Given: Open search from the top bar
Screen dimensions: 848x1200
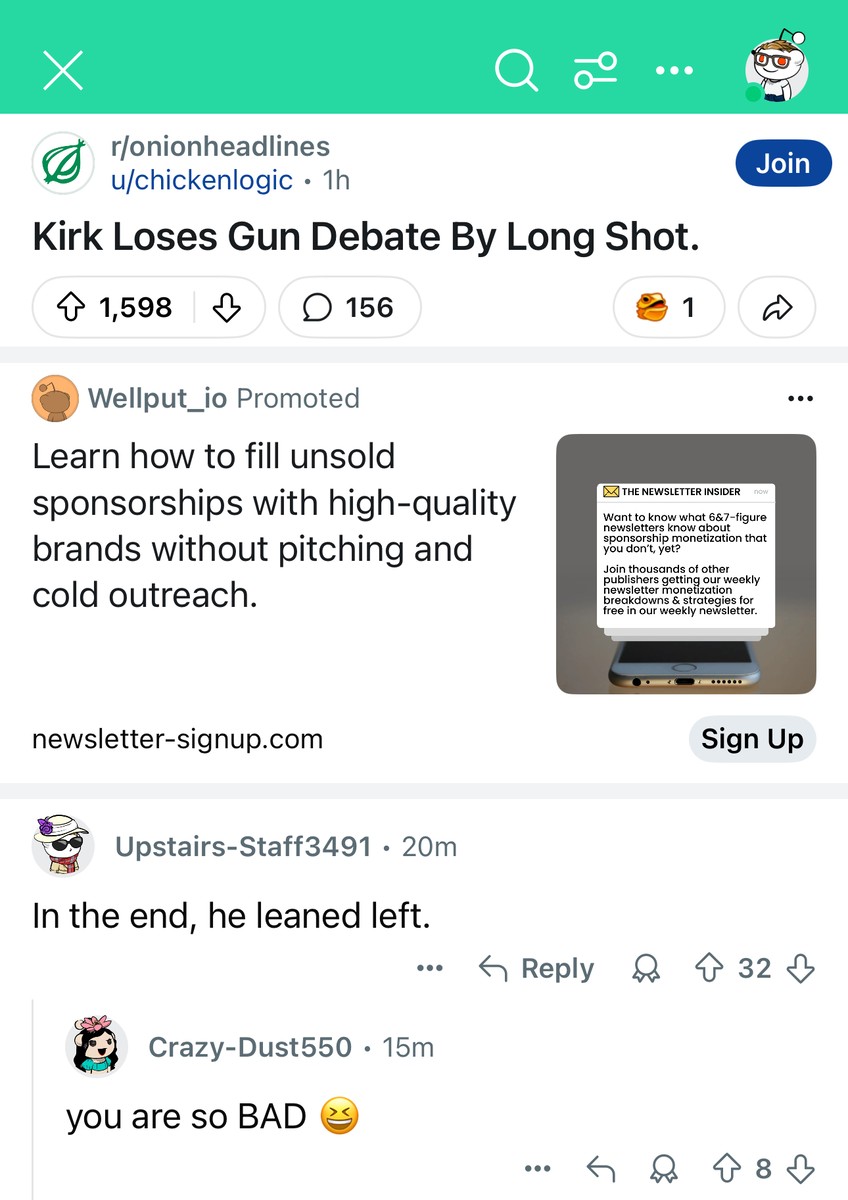Looking at the screenshot, I should click(x=516, y=71).
